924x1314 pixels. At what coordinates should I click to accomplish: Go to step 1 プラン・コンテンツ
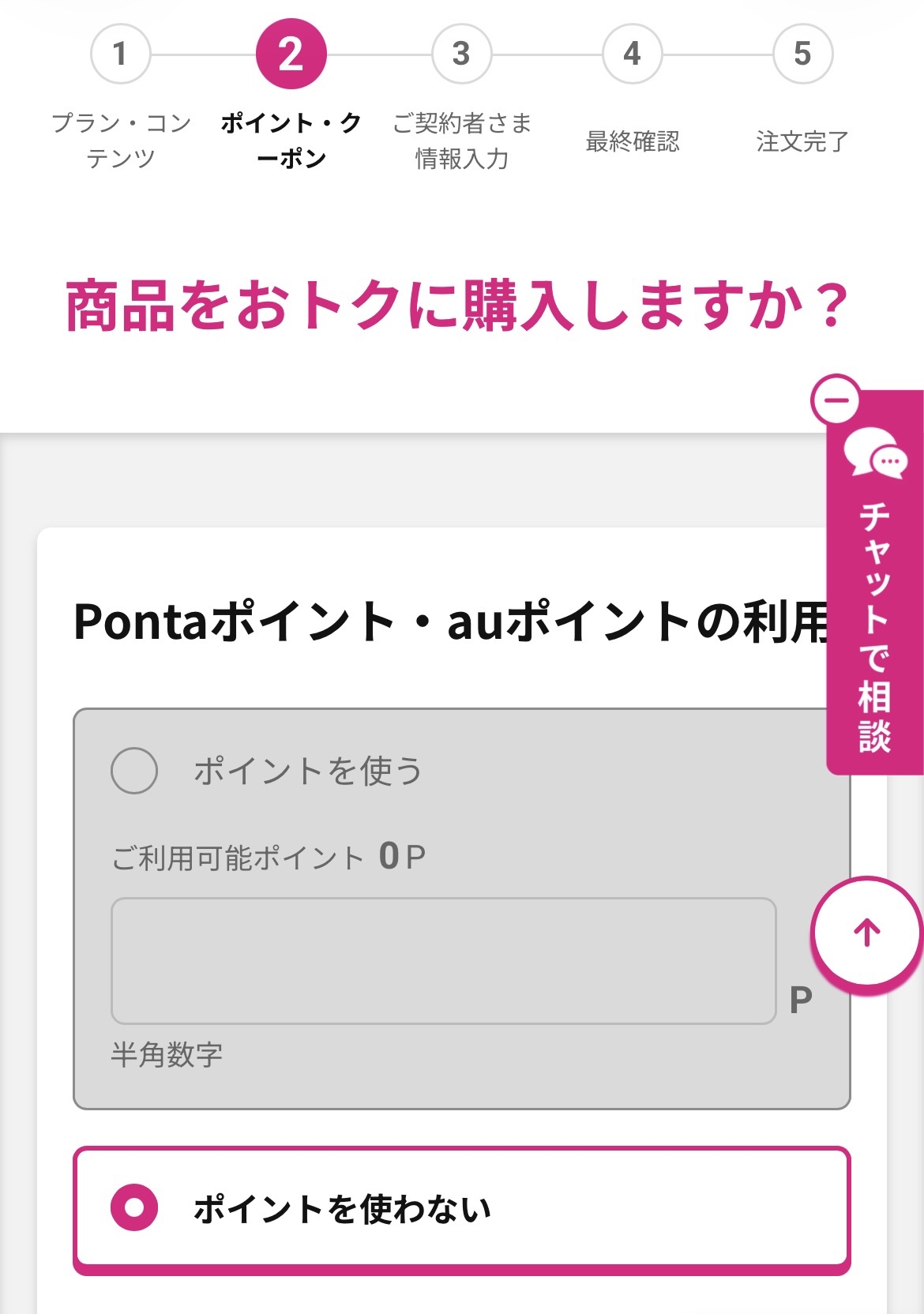pos(121,54)
